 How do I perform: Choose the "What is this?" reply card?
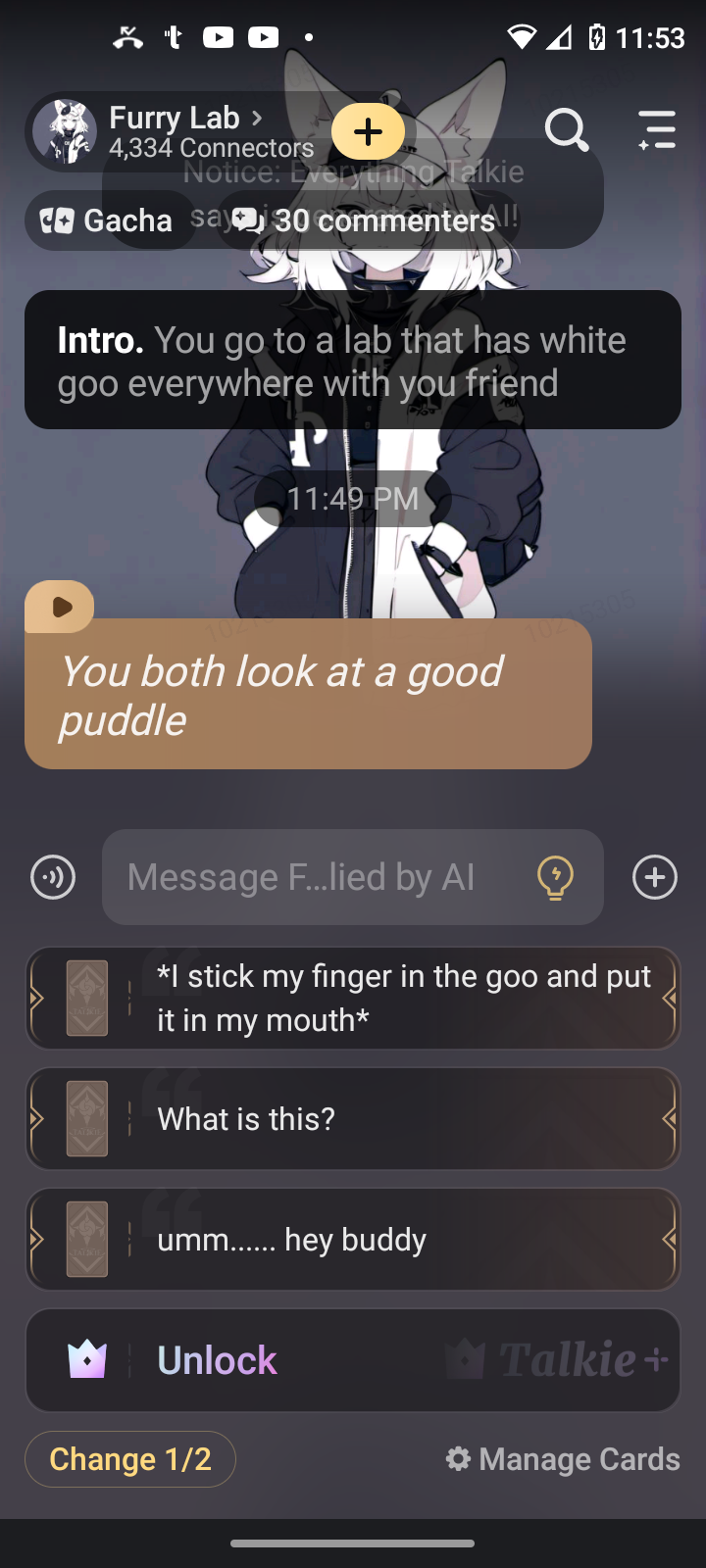[x=353, y=1118]
